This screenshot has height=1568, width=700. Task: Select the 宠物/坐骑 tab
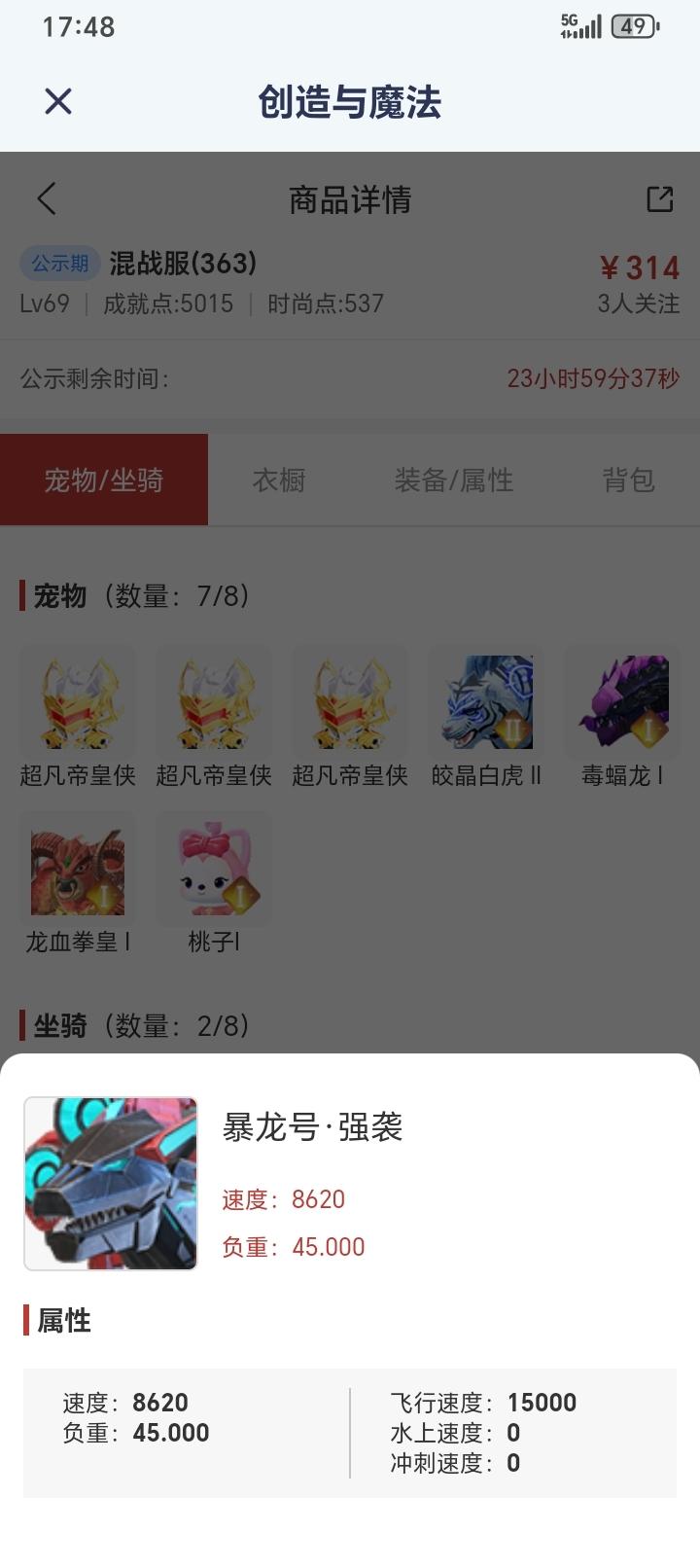tap(104, 479)
